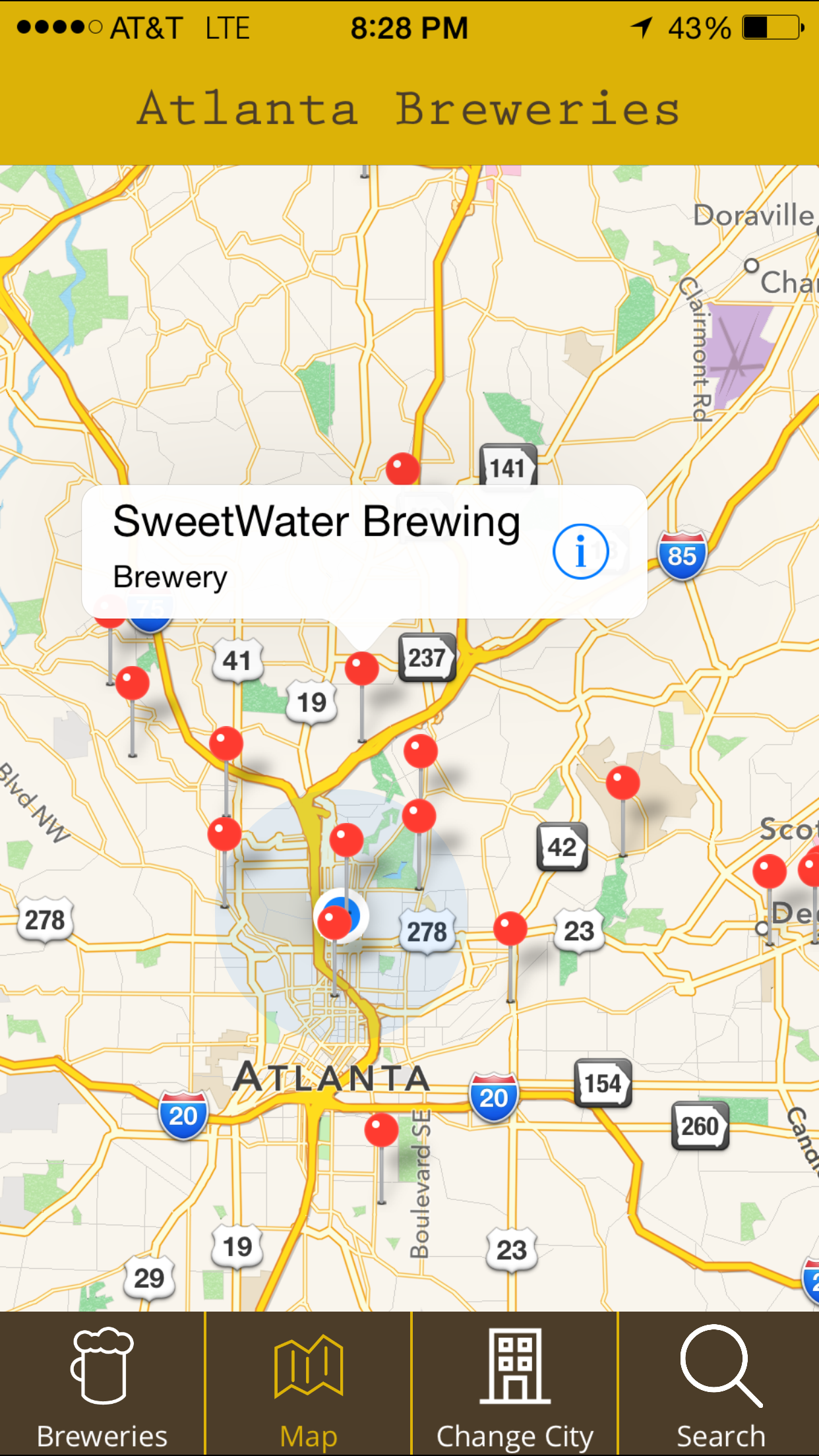Go to the Search tab
Screen dimensions: 819x1456
(x=720, y=1385)
